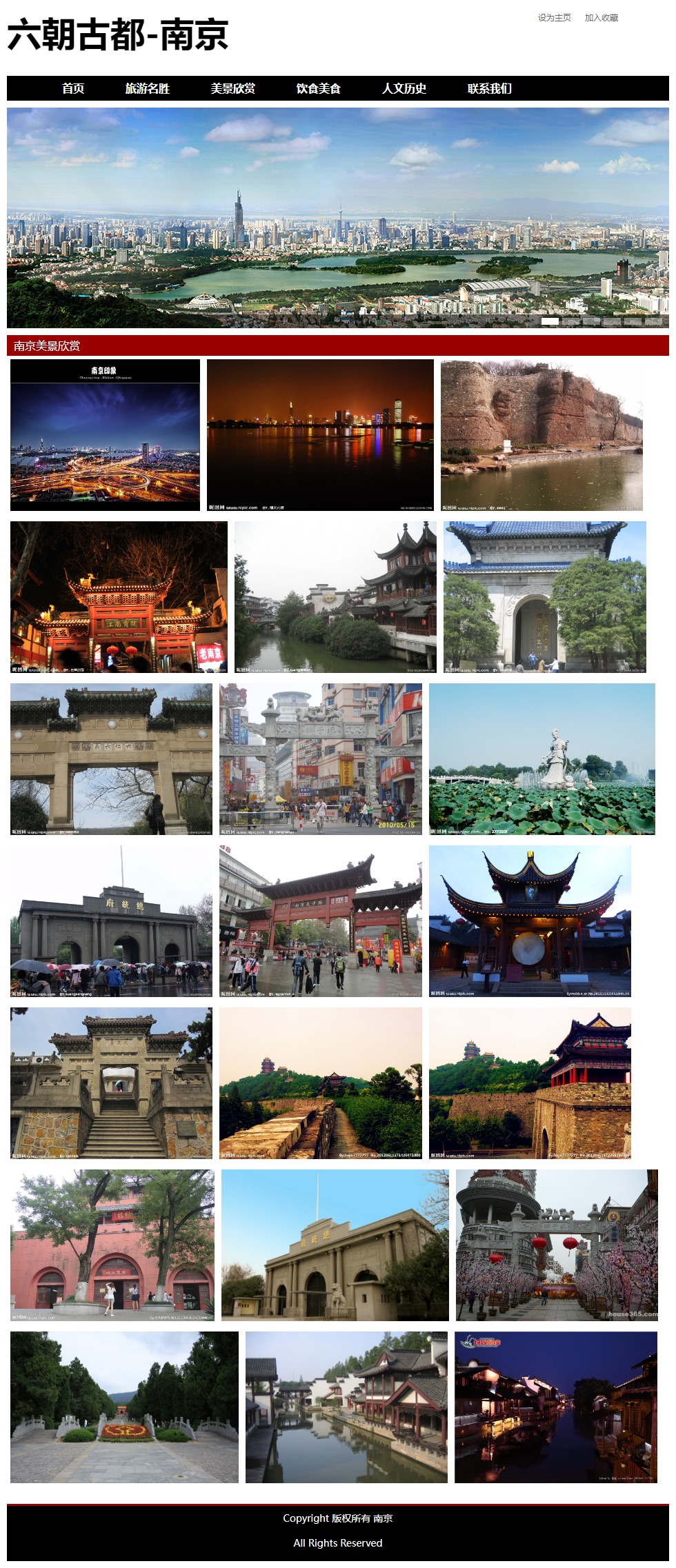Click the 设为主页 link

[x=554, y=18]
